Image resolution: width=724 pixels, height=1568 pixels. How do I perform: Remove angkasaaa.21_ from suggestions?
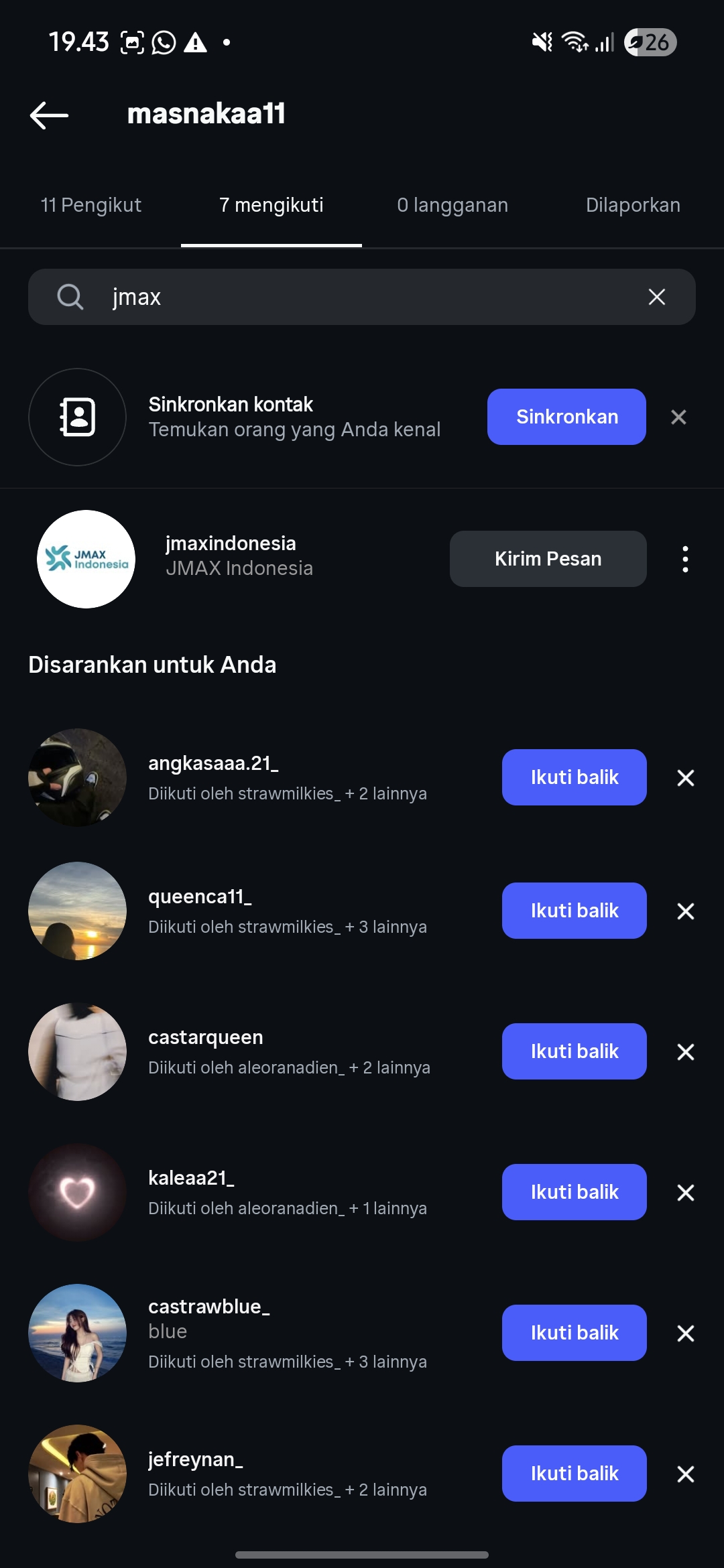point(685,778)
